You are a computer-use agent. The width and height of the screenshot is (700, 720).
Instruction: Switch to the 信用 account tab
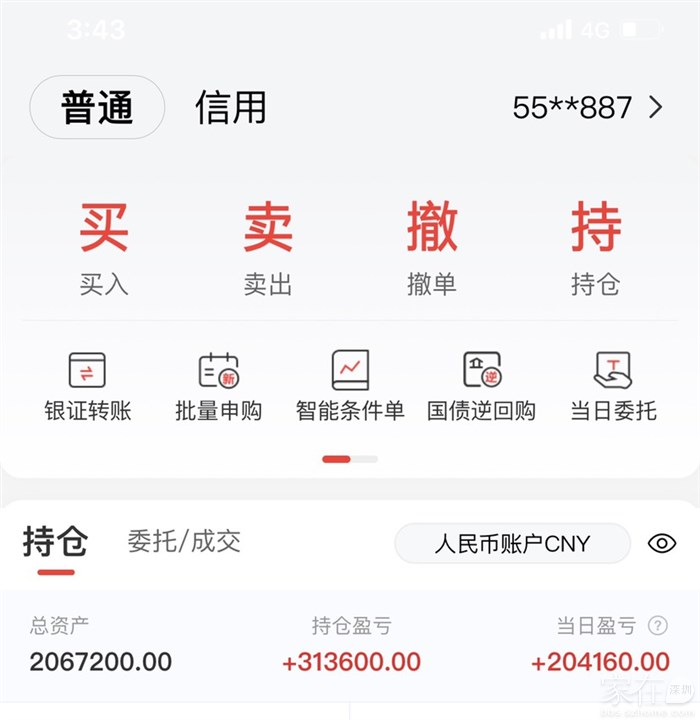(231, 107)
